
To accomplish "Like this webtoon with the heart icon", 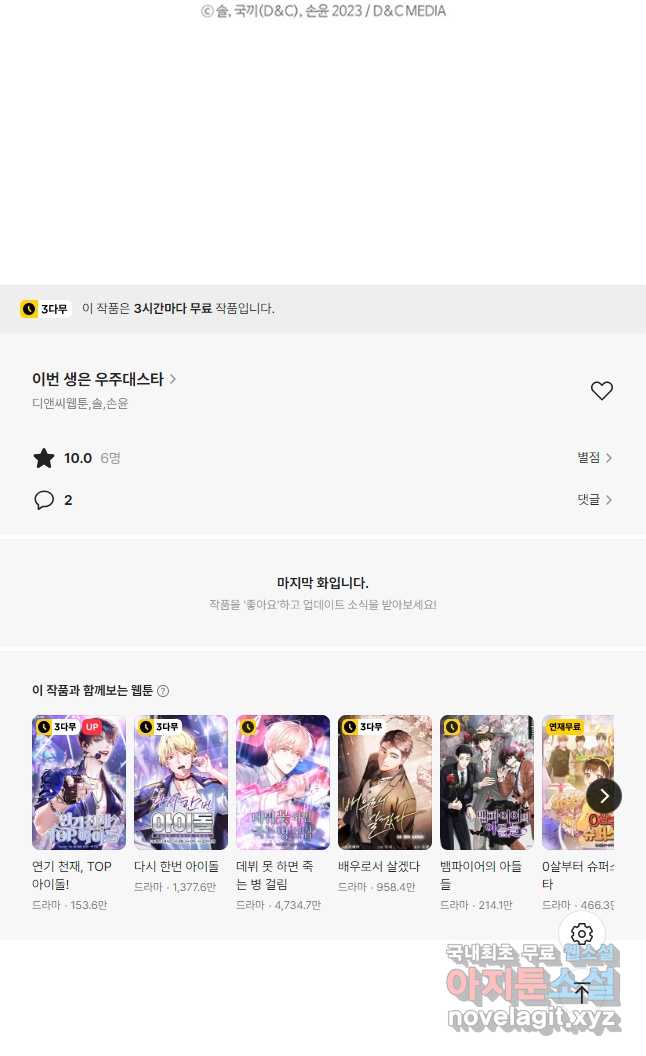I will click(602, 391).
